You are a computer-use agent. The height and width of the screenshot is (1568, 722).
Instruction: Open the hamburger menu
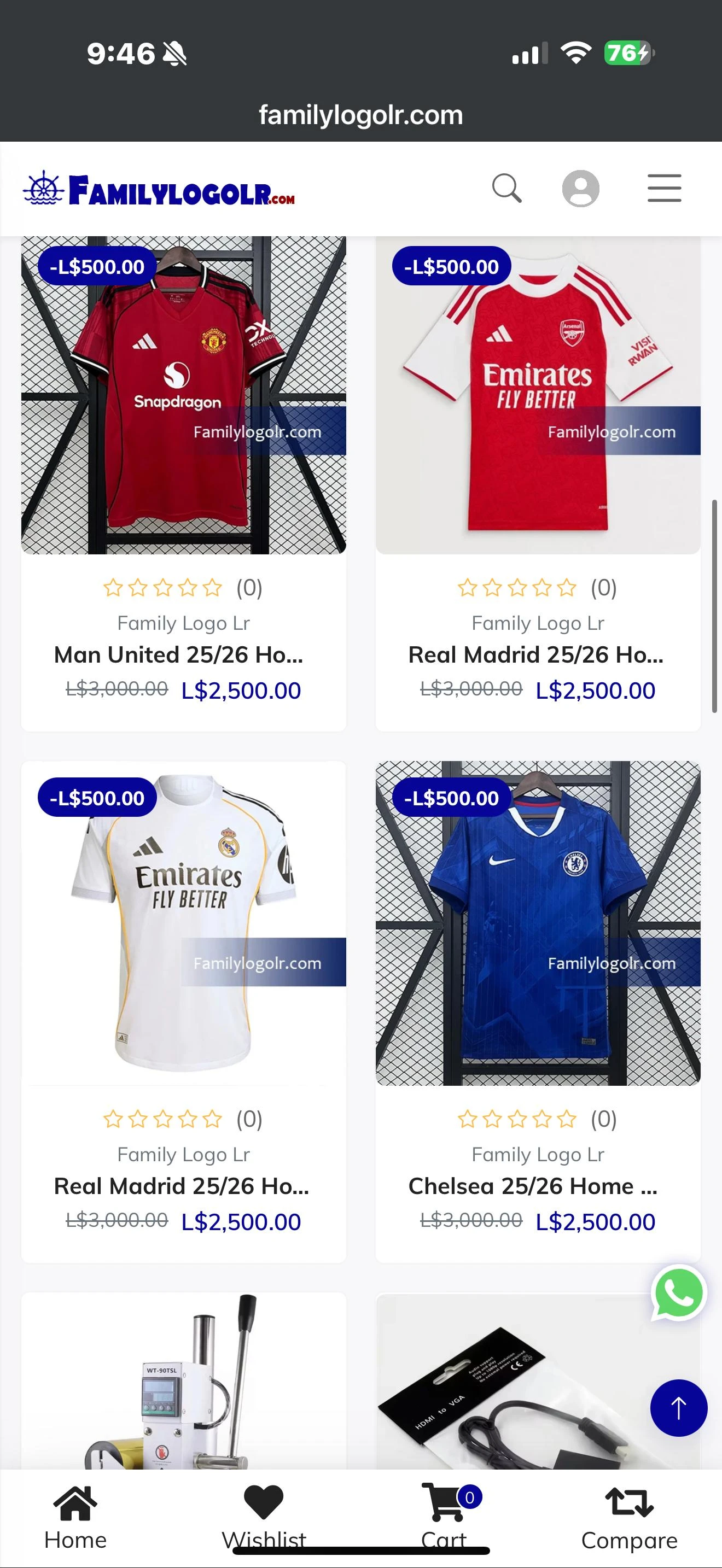pyautogui.click(x=663, y=188)
